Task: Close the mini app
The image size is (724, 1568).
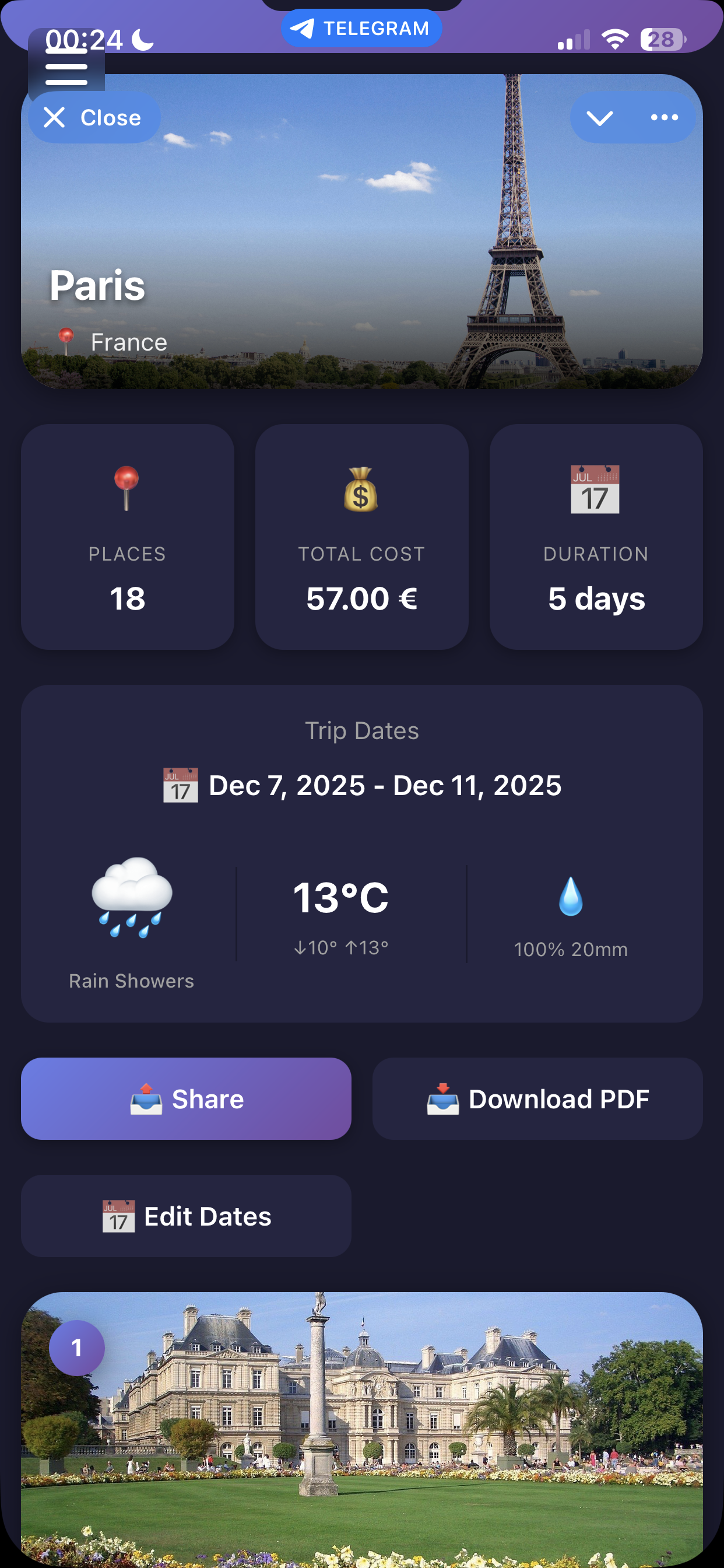Action: 94,117
